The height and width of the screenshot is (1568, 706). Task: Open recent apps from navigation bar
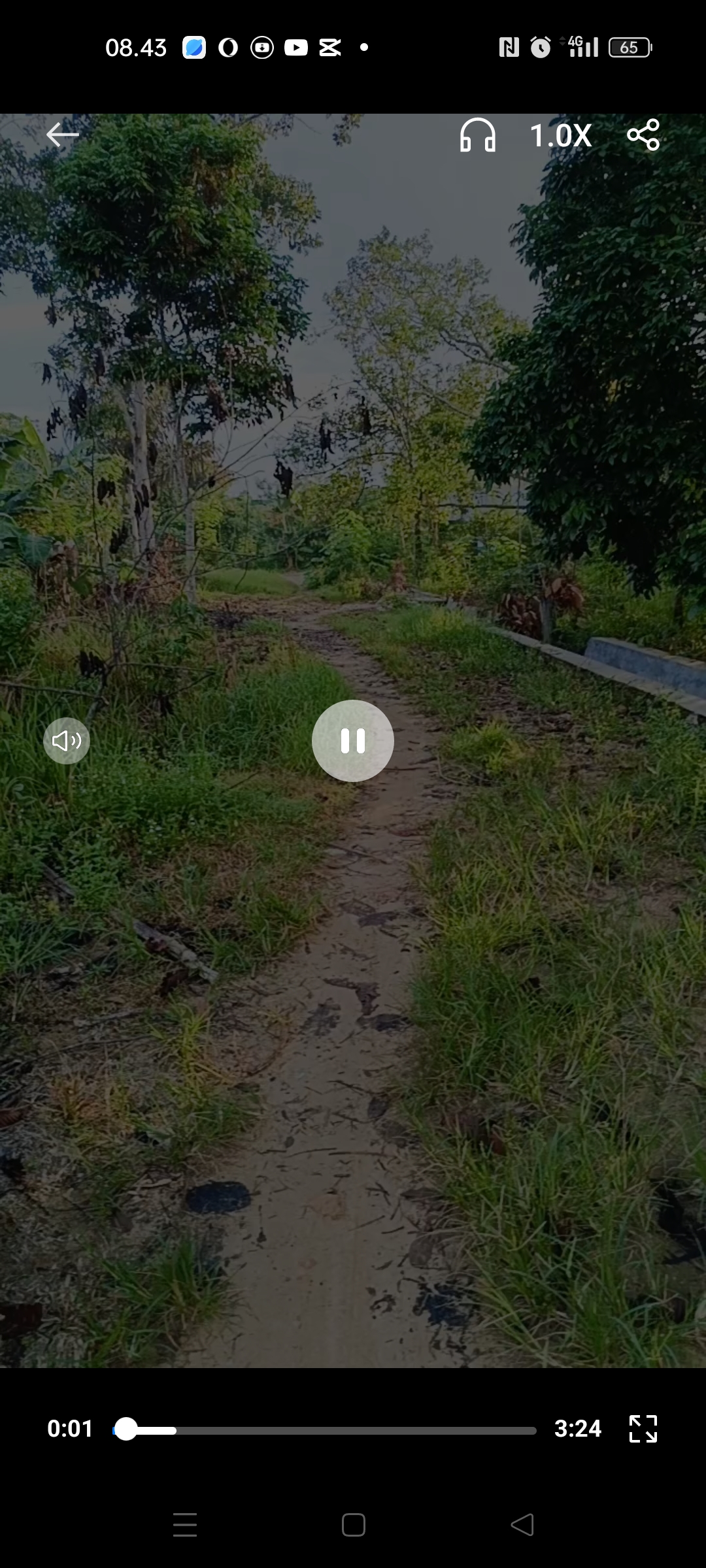coord(185,1525)
